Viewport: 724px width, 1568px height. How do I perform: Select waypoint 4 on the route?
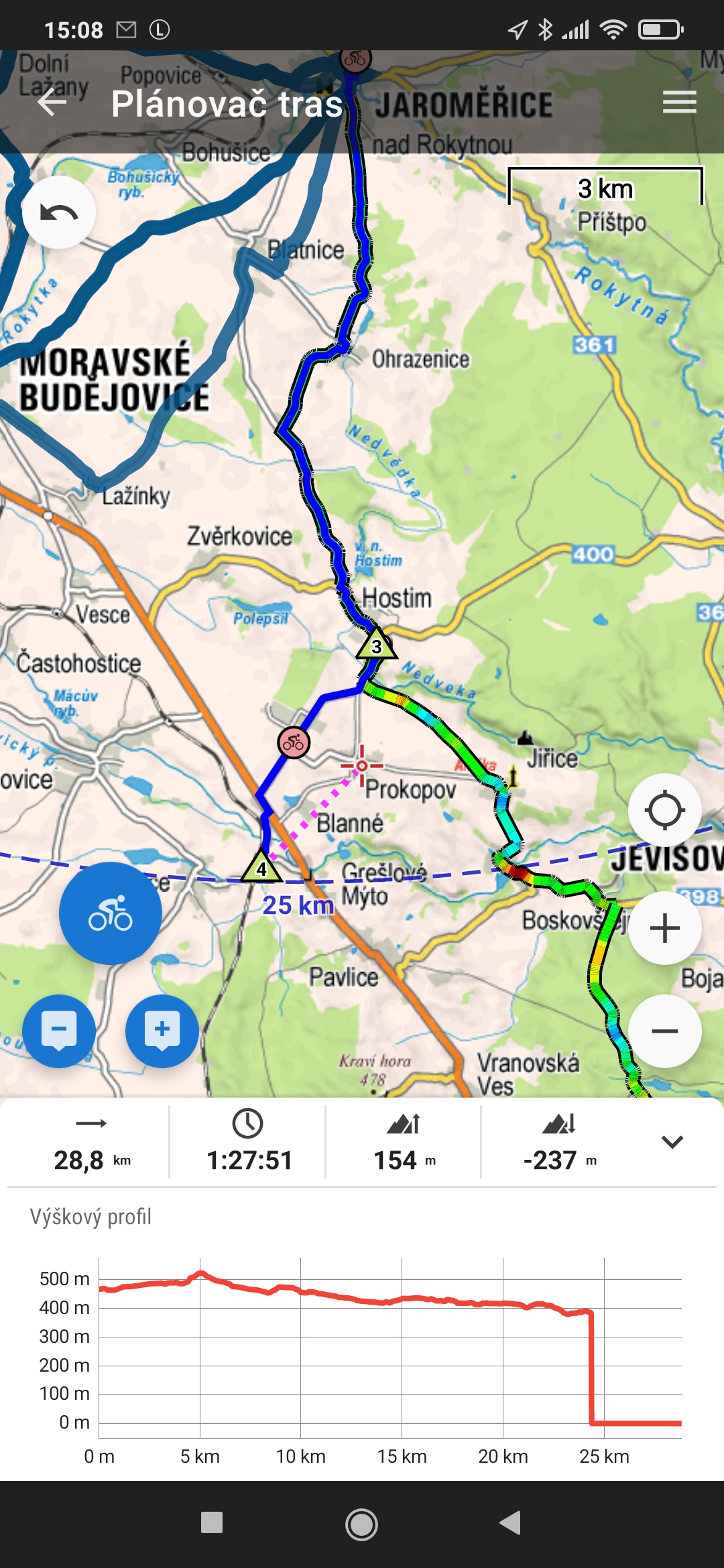(x=261, y=868)
